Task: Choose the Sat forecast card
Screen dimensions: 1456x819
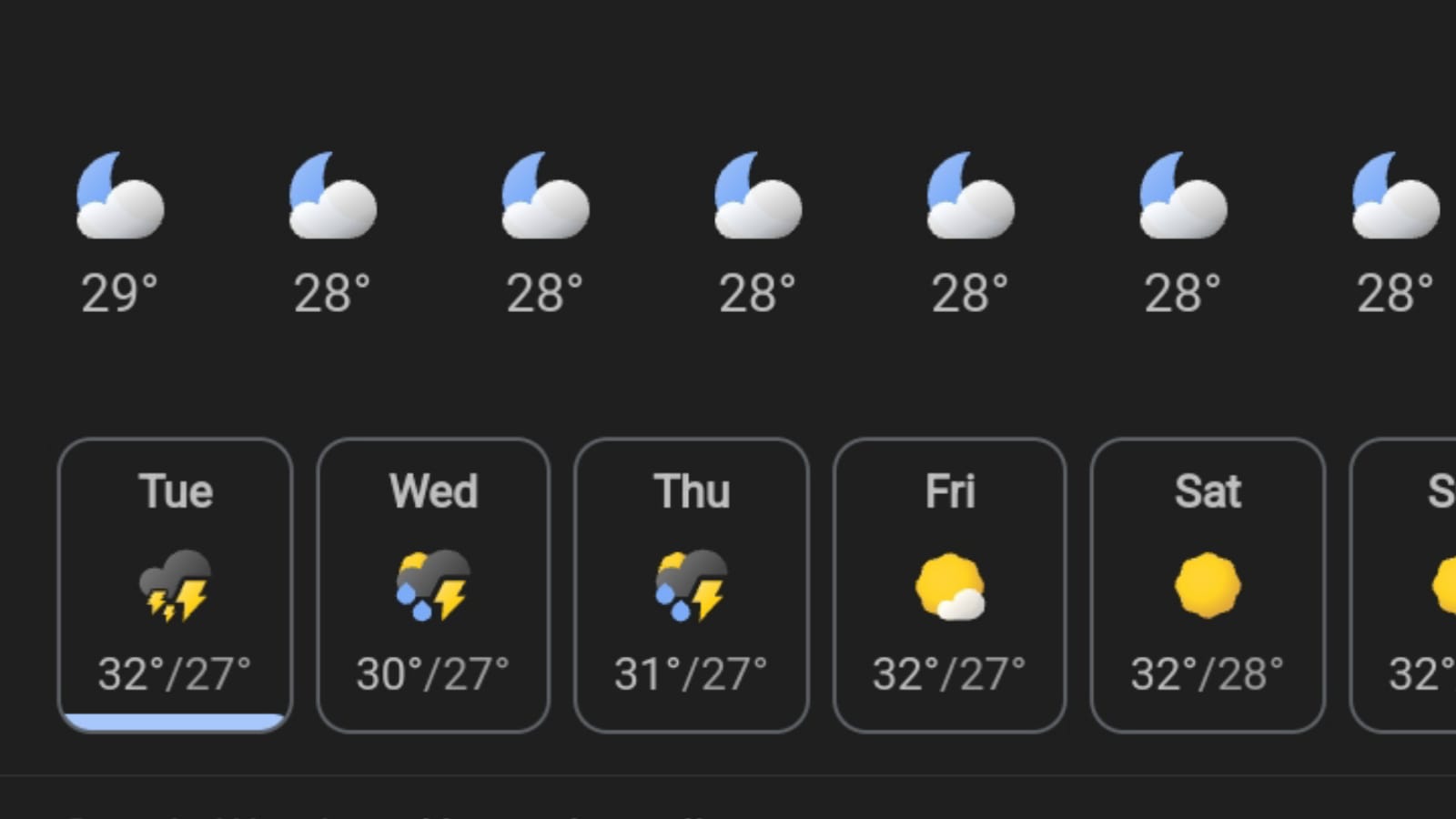Action: pos(1208,584)
